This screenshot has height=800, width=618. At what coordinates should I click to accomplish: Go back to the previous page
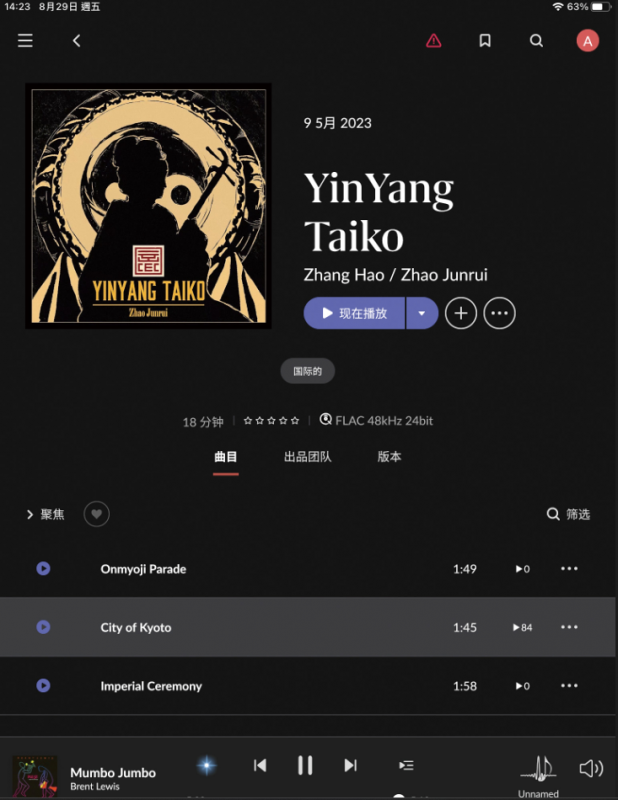76,41
